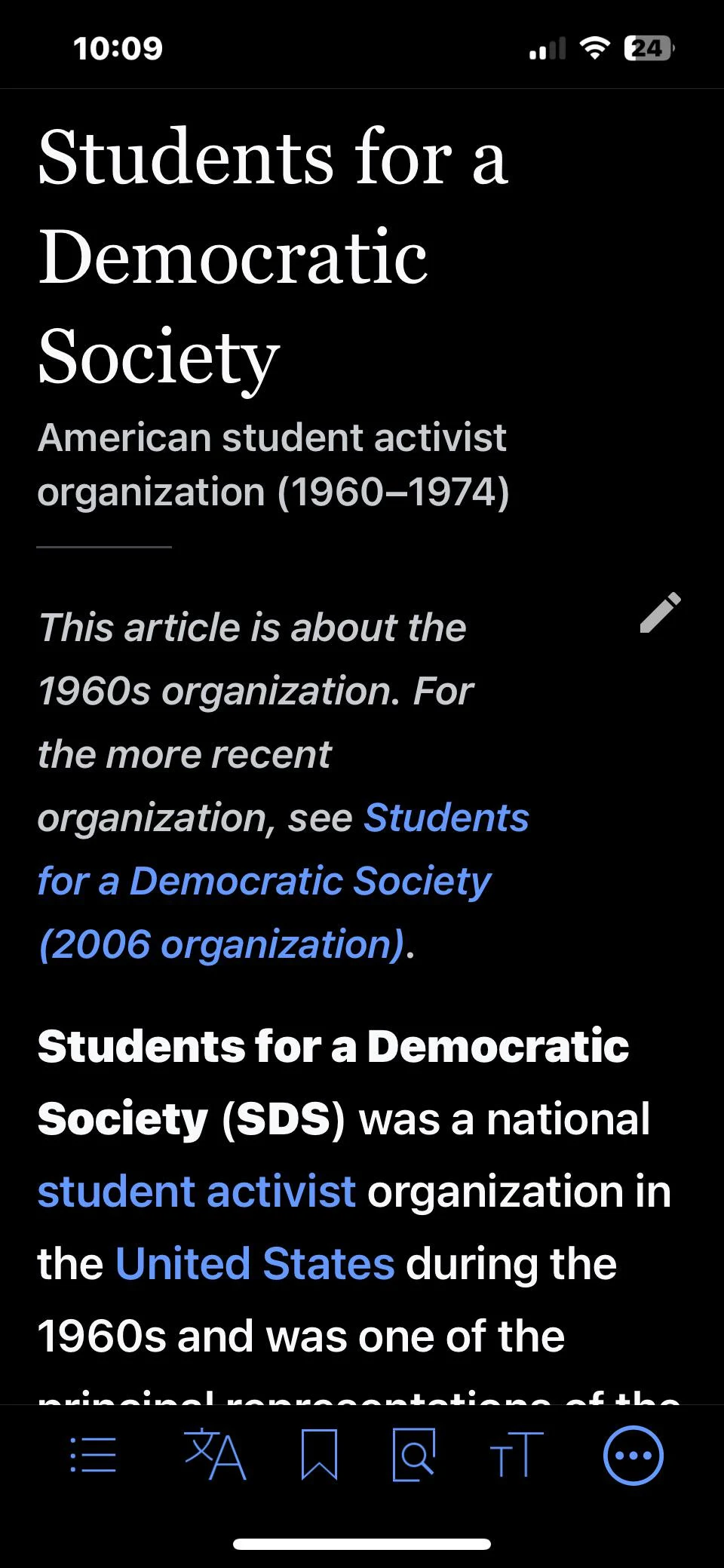The image size is (724, 1568).
Task: Tap the clock showing 10:09
Action: pos(118,48)
